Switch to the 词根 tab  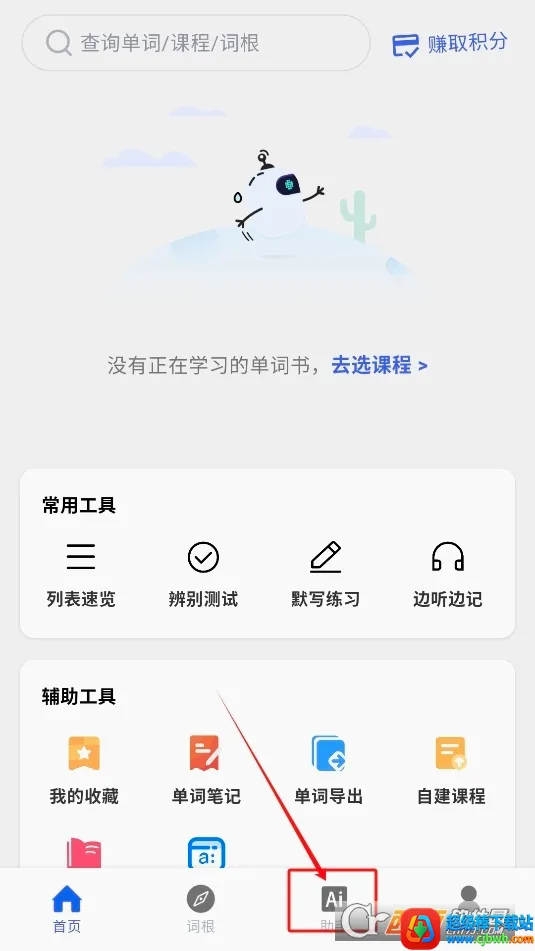[201, 909]
